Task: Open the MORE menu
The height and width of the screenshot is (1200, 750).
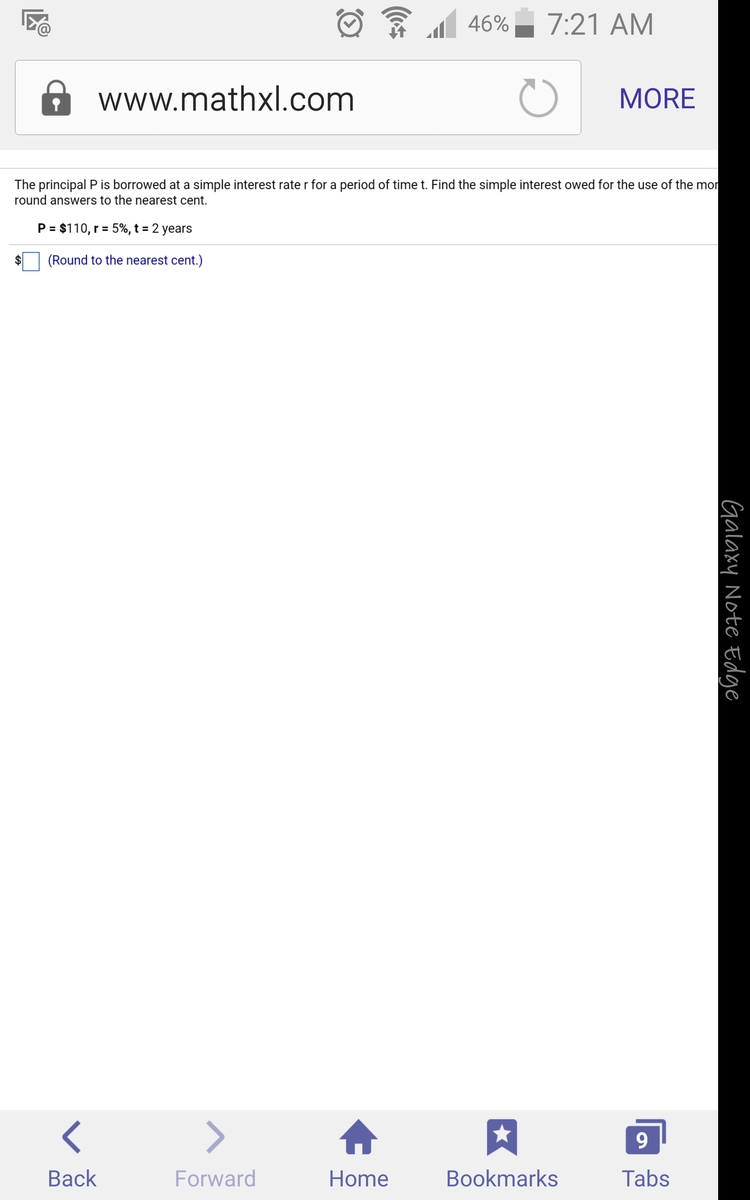Action: tap(657, 98)
